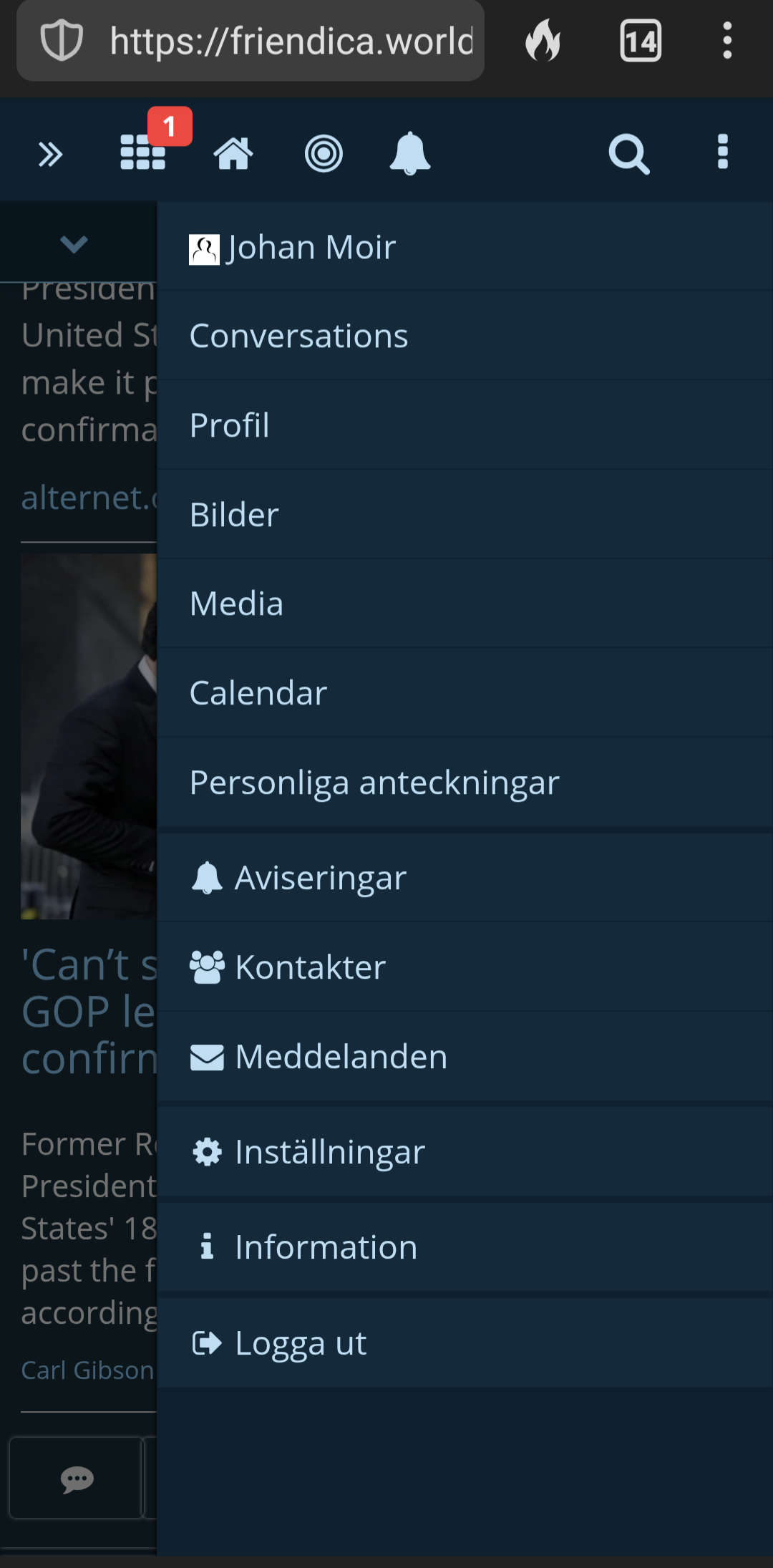The width and height of the screenshot is (773, 1568).
Task: Go to Profil page
Action: pyautogui.click(x=465, y=425)
